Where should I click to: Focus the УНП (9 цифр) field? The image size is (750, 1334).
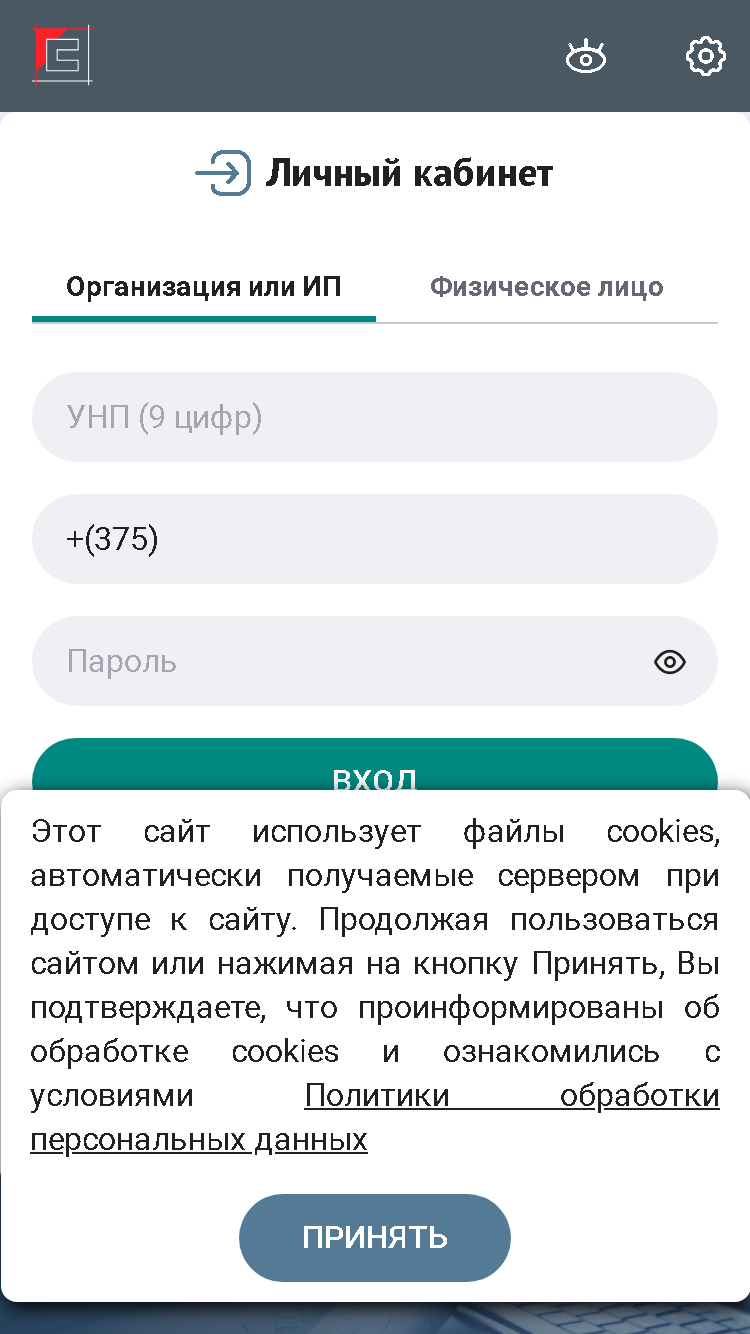[x=375, y=417]
